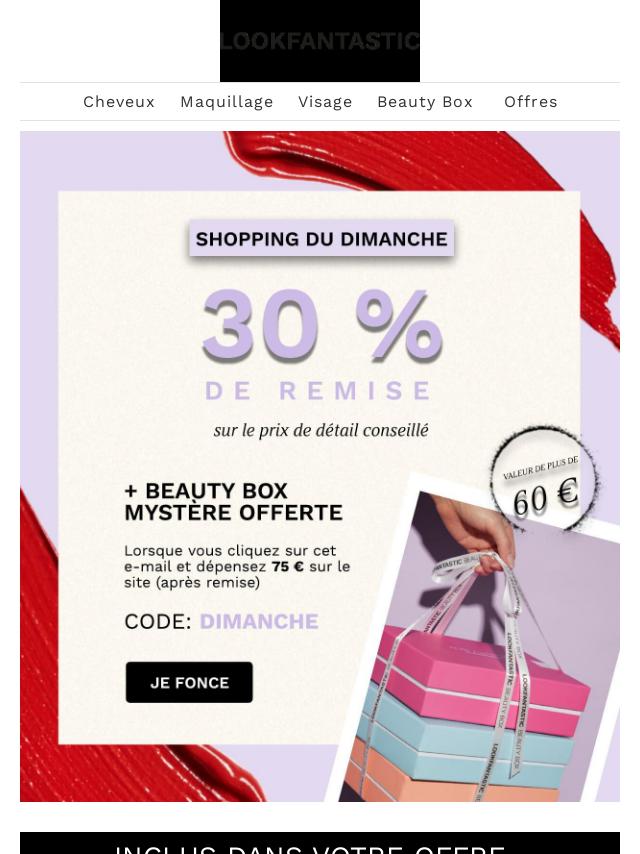Open the LOOKFANTASTIC header banner
640x854 pixels.
(320, 41)
